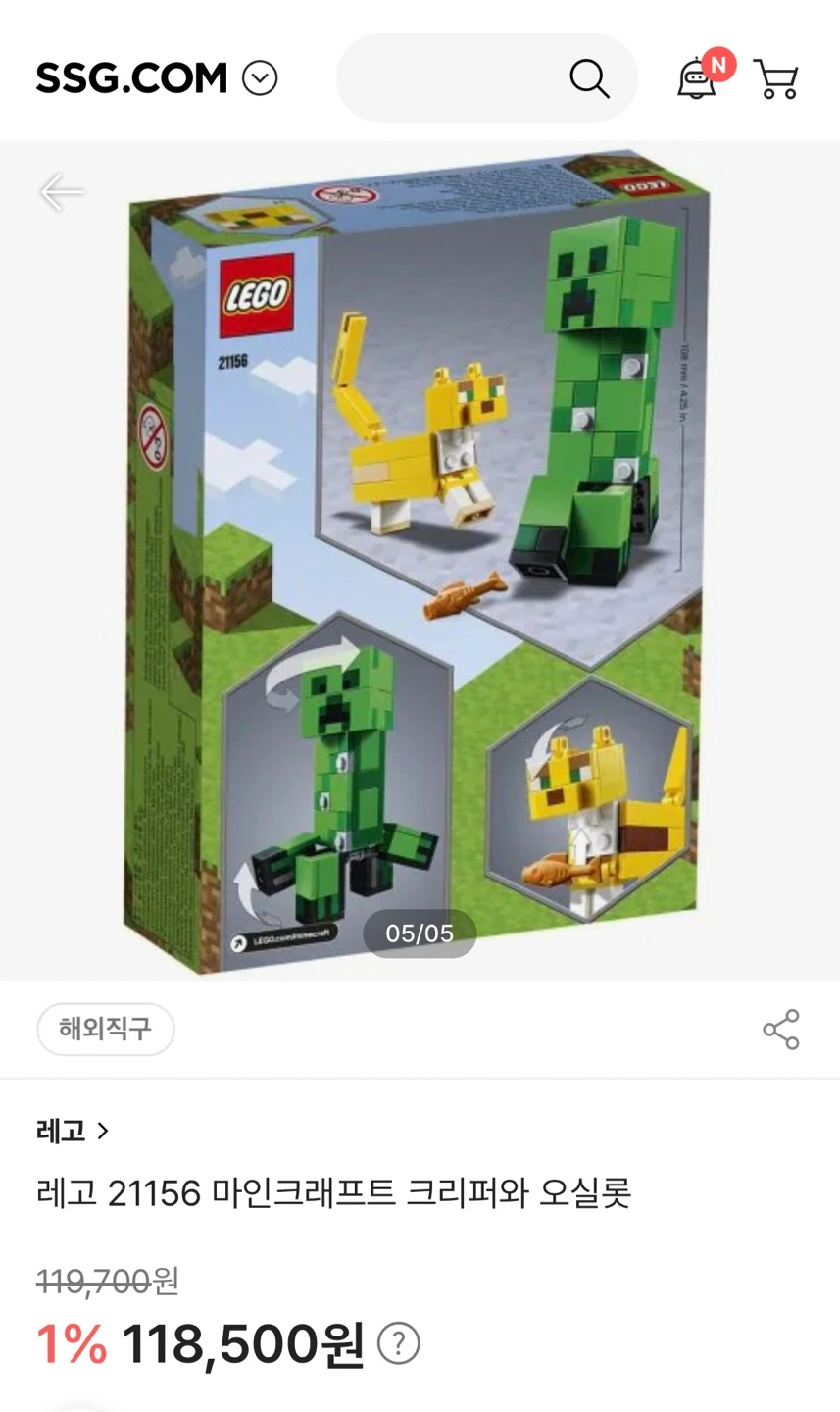Go back using the arrow over the image
The height and width of the screenshot is (1412, 840).
(62, 191)
